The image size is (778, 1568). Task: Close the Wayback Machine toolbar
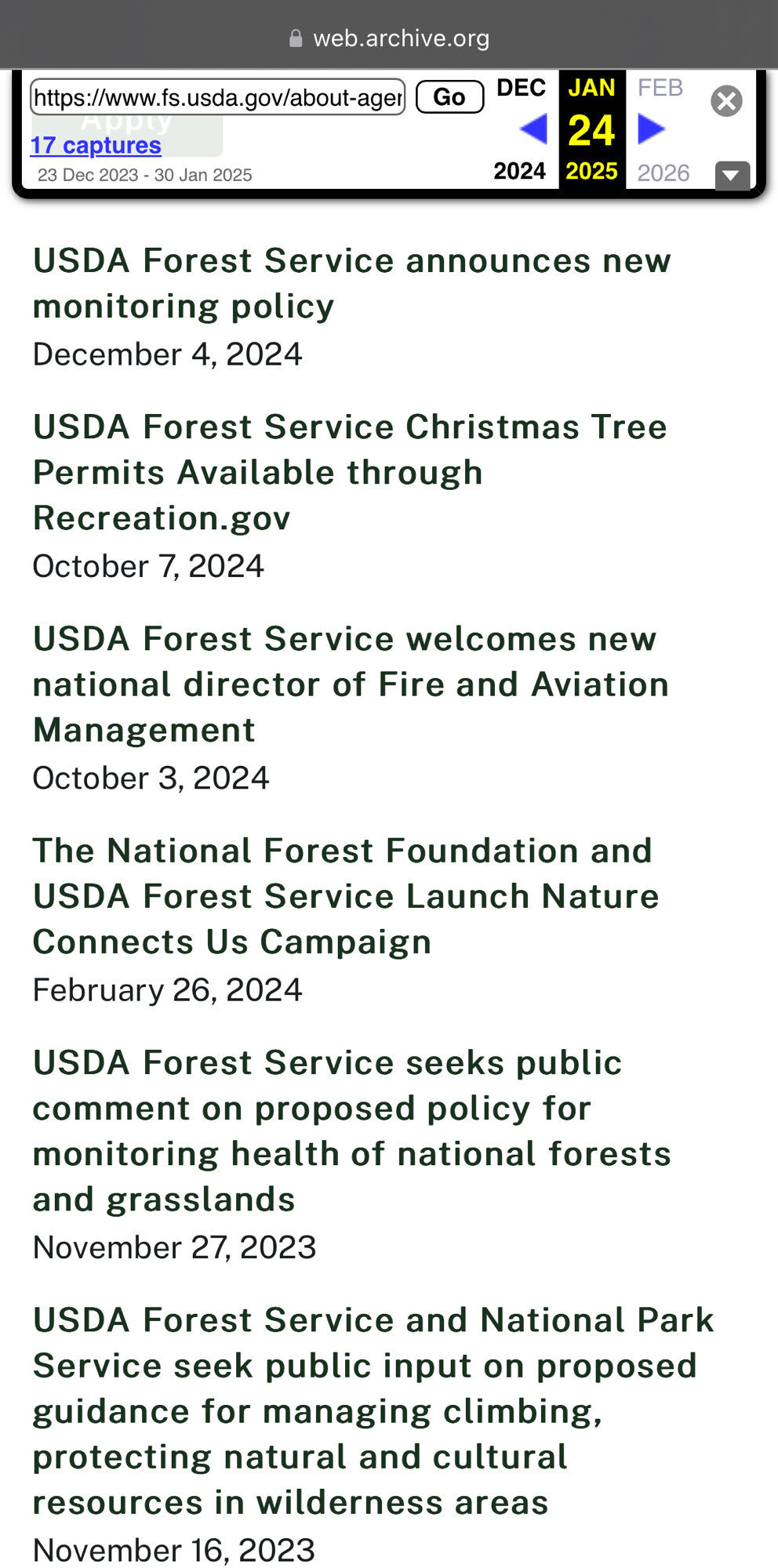(726, 101)
